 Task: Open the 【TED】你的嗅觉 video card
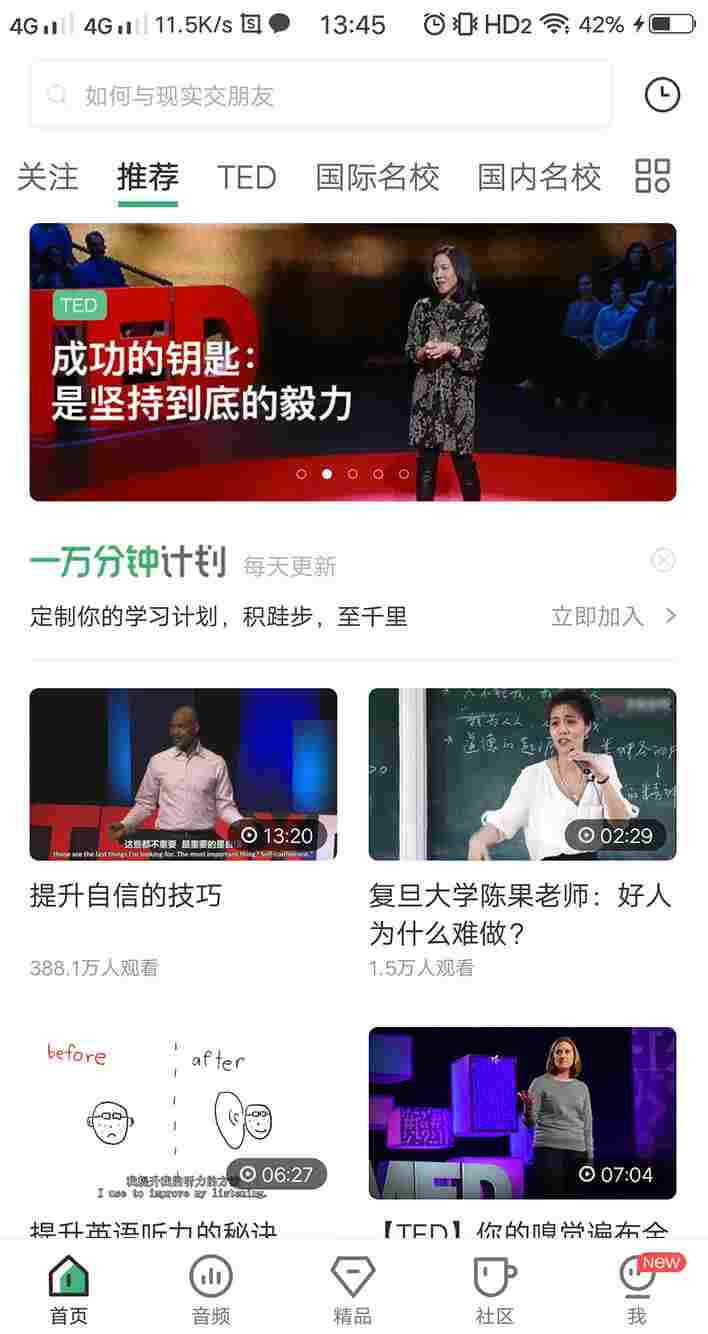click(x=522, y=1113)
